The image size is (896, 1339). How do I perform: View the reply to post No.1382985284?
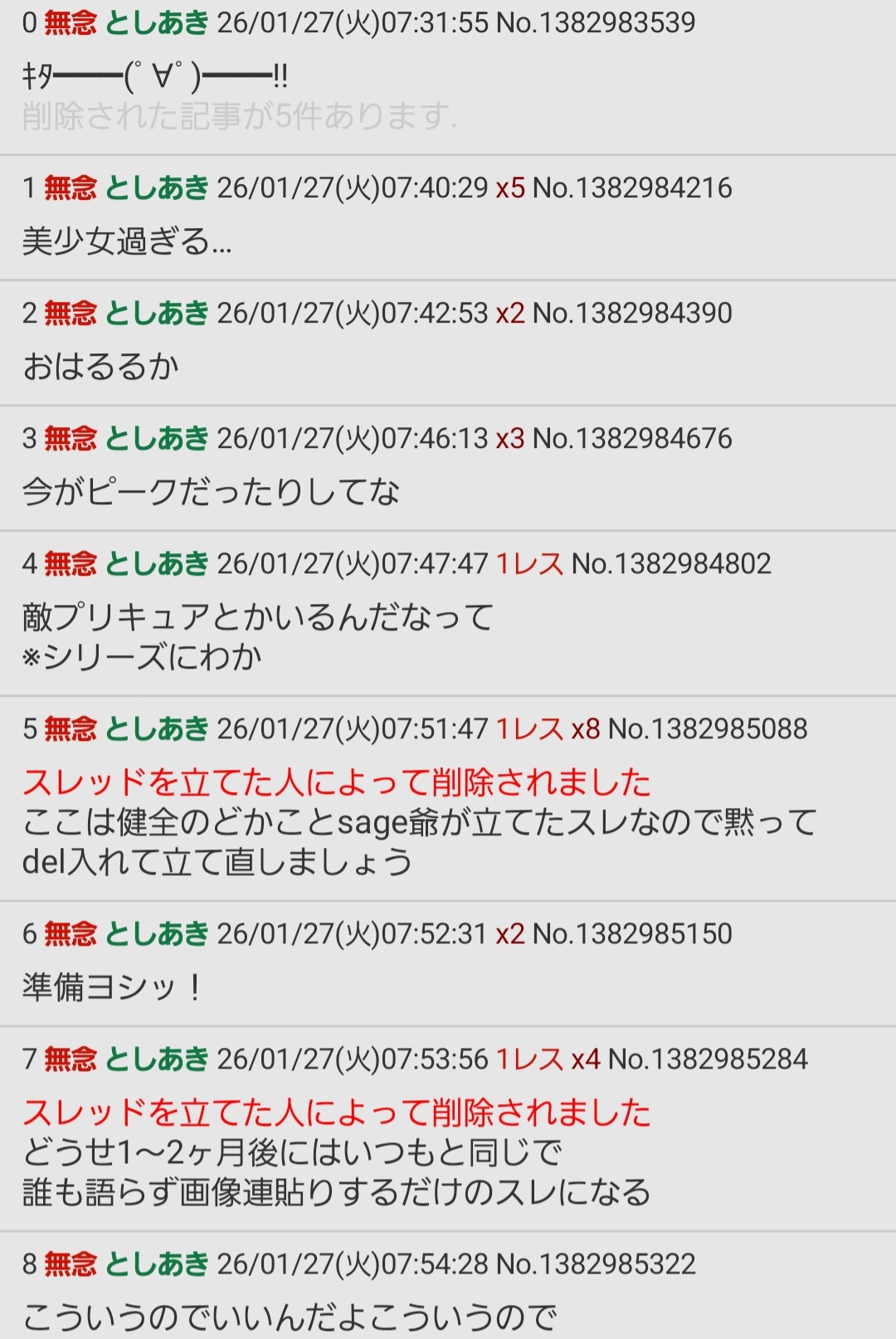tap(529, 1059)
